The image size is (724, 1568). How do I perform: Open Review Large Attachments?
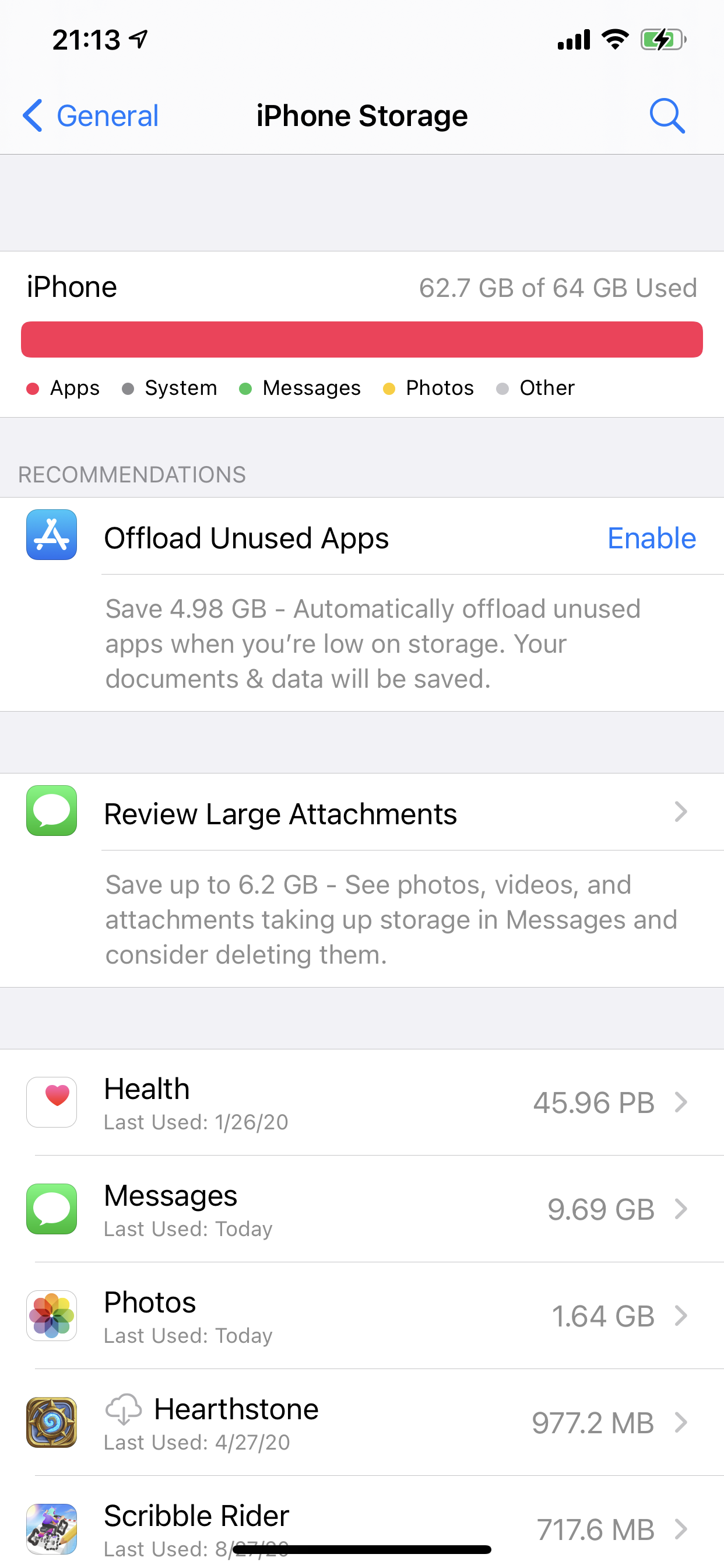tap(389, 814)
